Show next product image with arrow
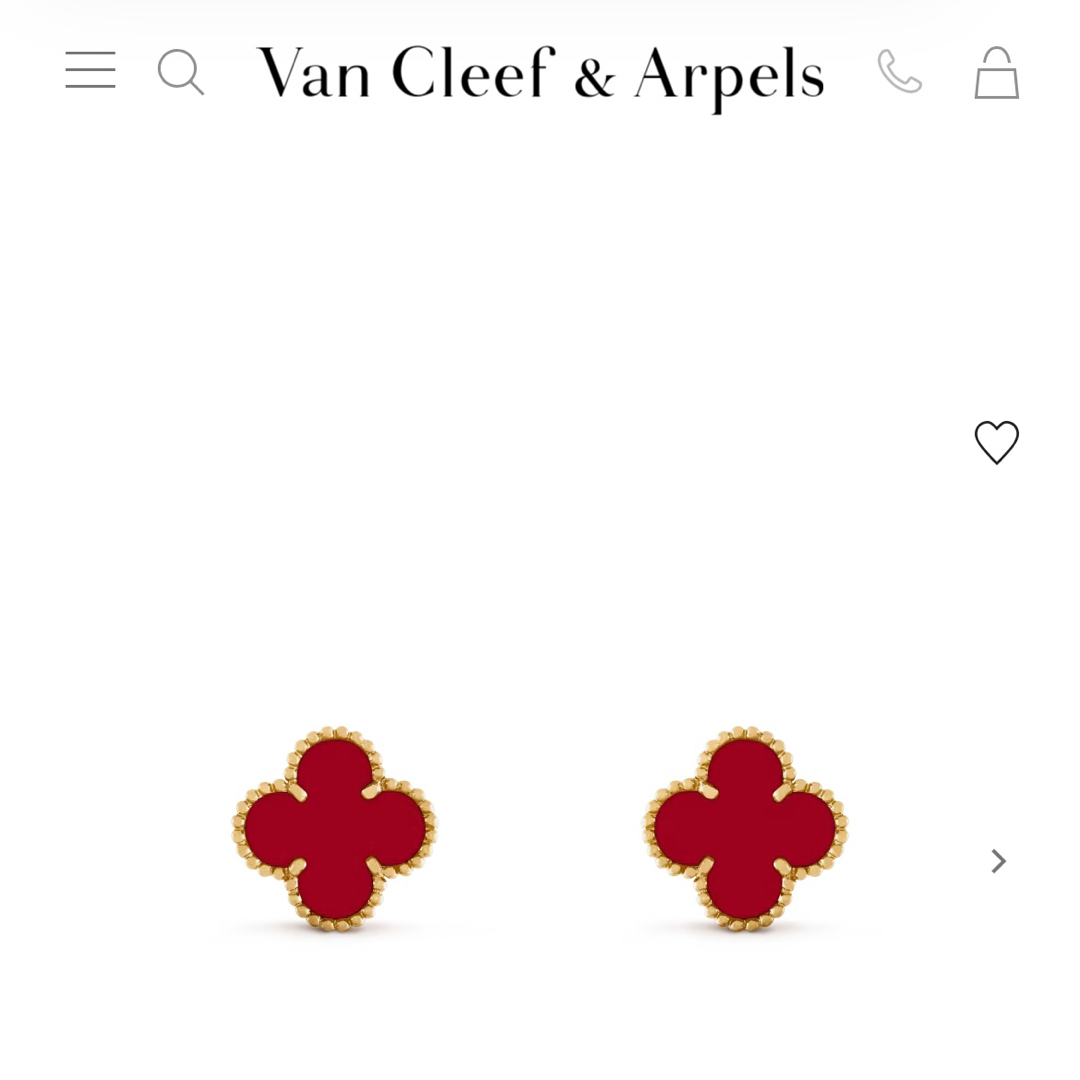 click(997, 861)
